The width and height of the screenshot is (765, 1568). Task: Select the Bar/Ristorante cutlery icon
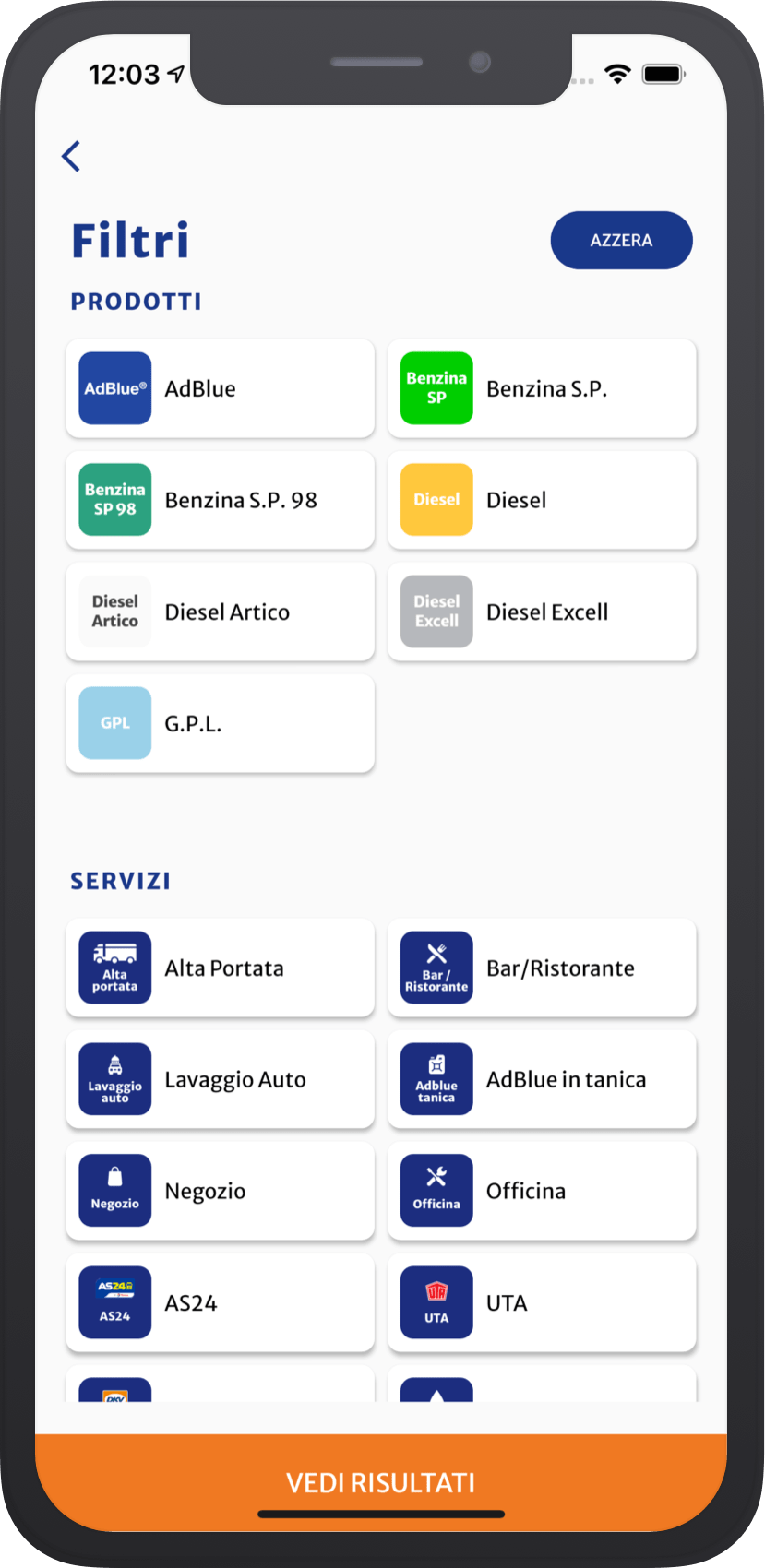coord(436,968)
